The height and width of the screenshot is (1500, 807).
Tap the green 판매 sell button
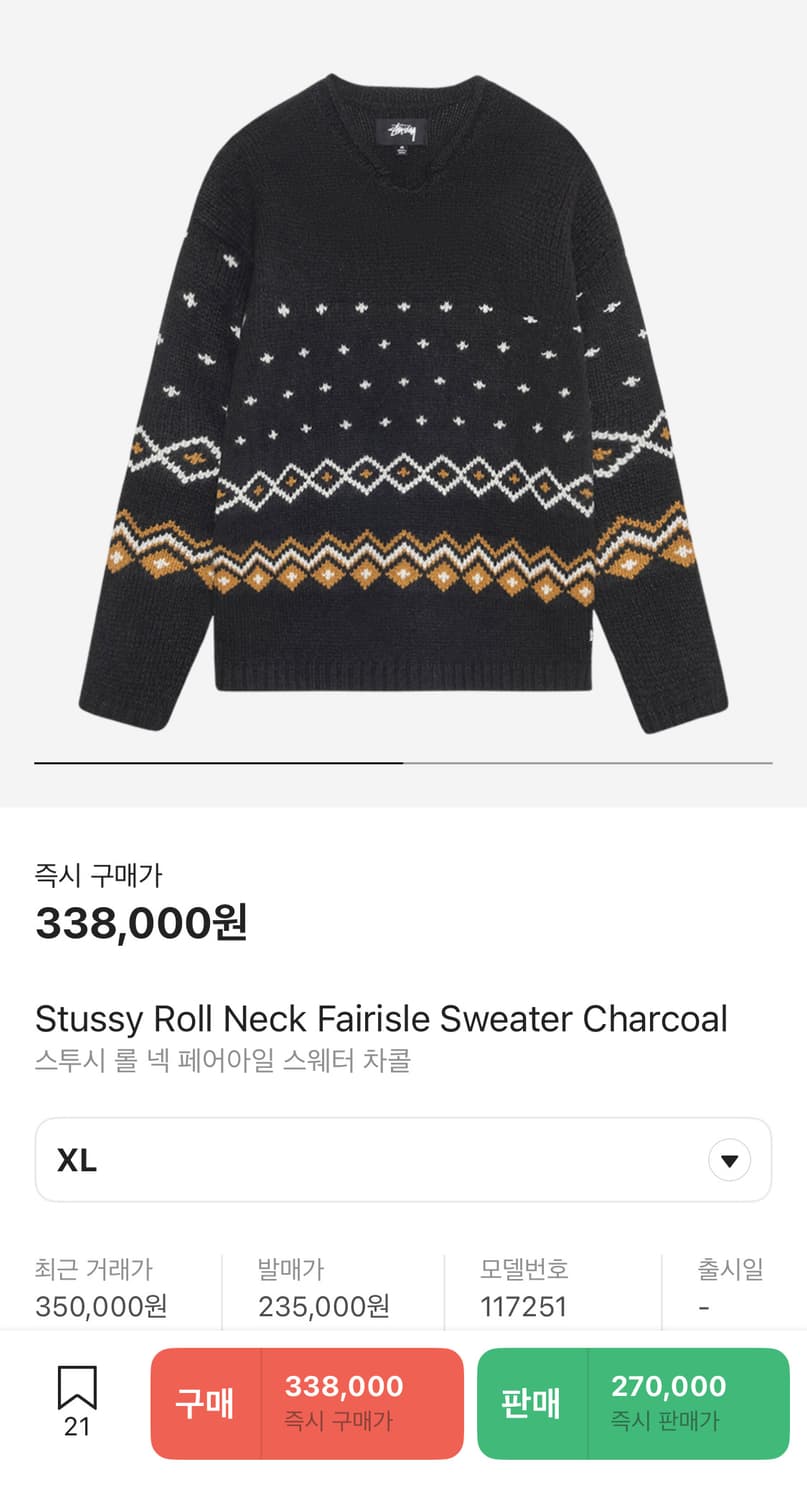[x=531, y=1403]
